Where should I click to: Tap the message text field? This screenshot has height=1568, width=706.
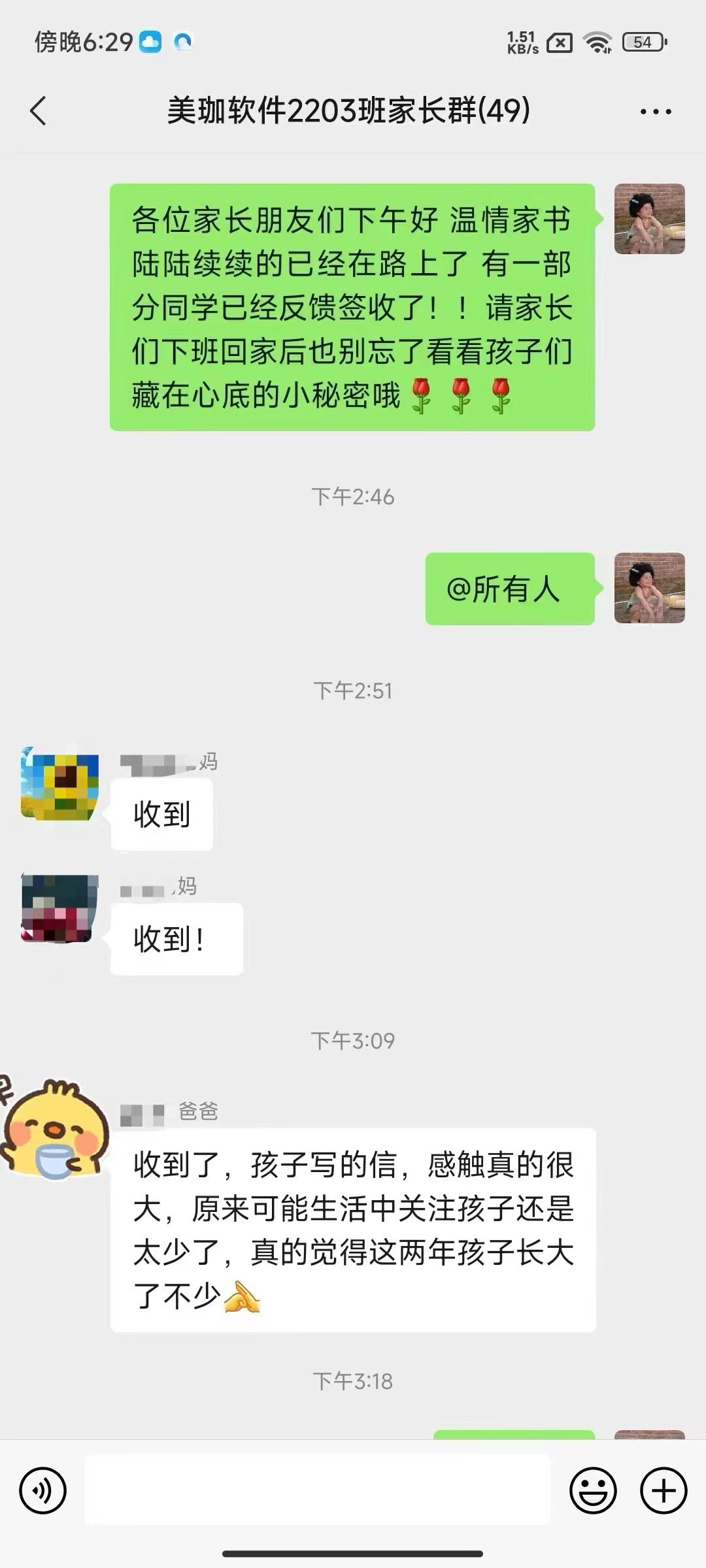coord(317,1491)
